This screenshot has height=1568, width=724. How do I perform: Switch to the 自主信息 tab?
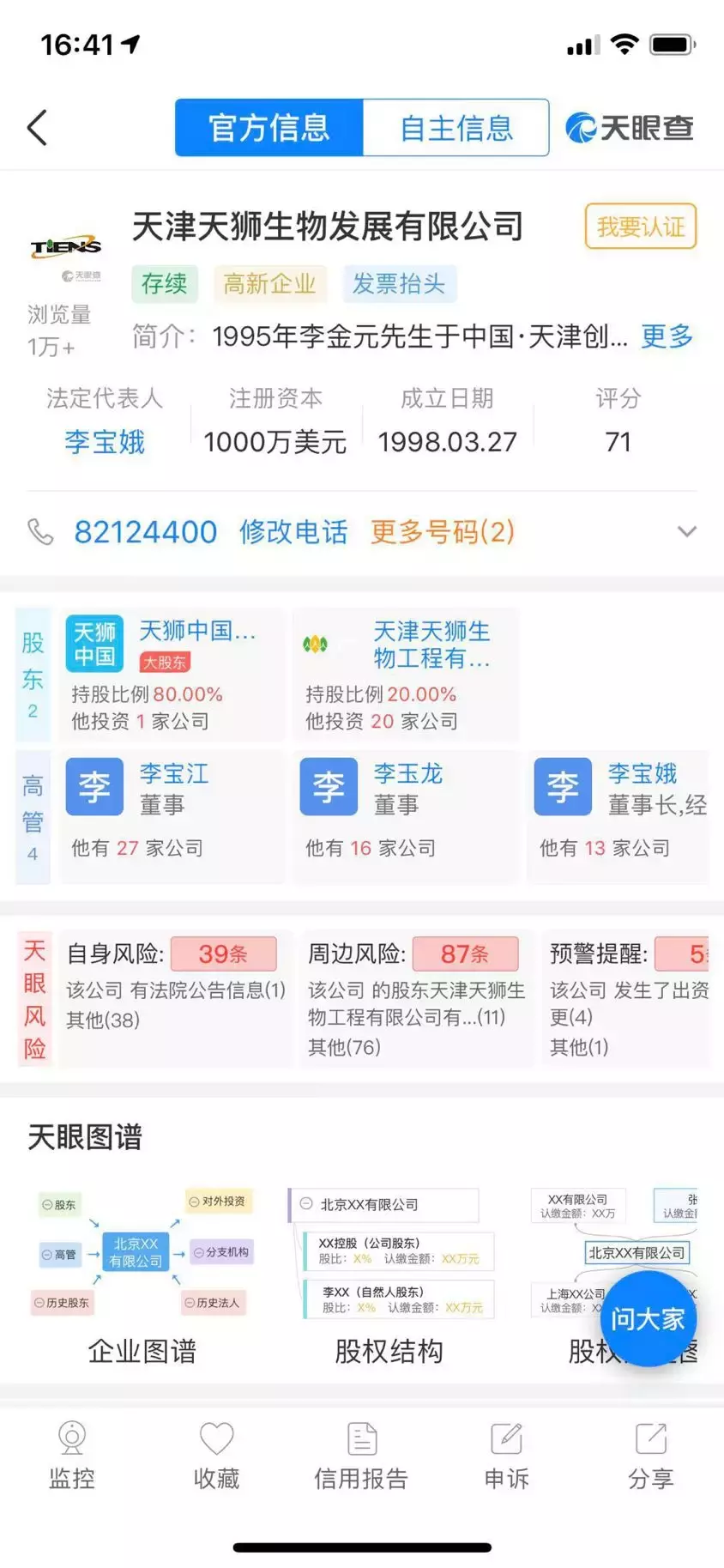tap(456, 127)
